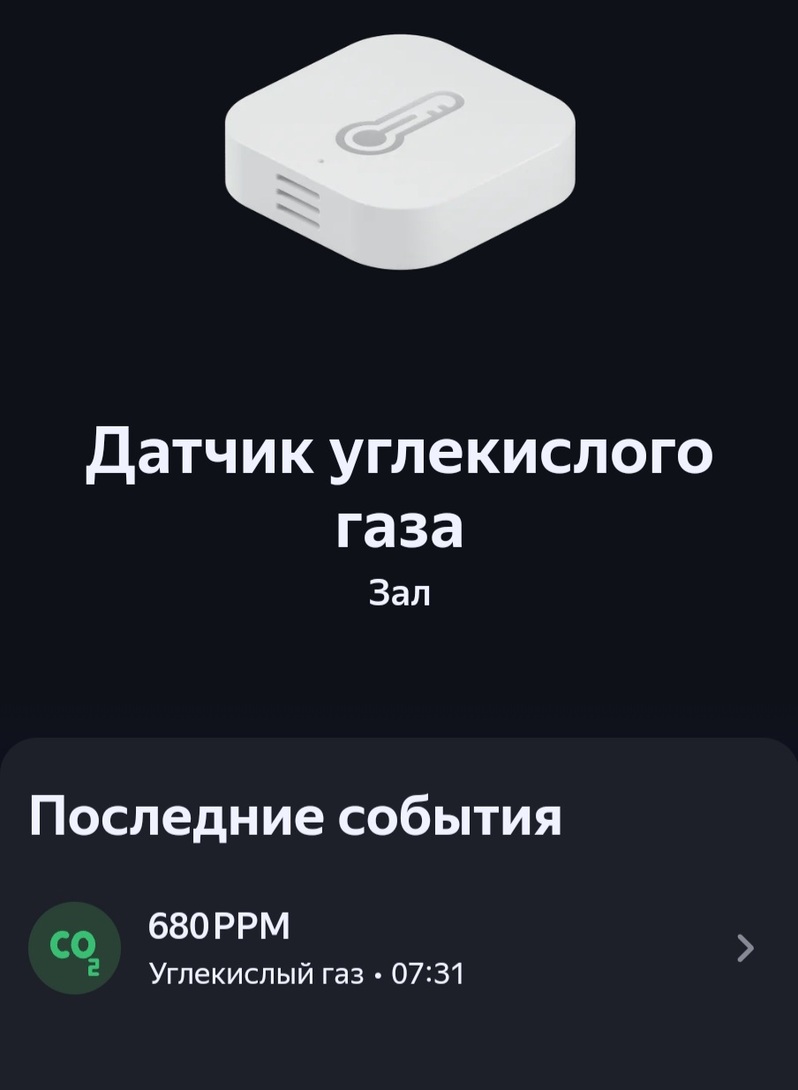Tap the device name Датчик углекислого газа
The height and width of the screenshot is (1090, 798).
pyautogui.click(x=399, y=485)
